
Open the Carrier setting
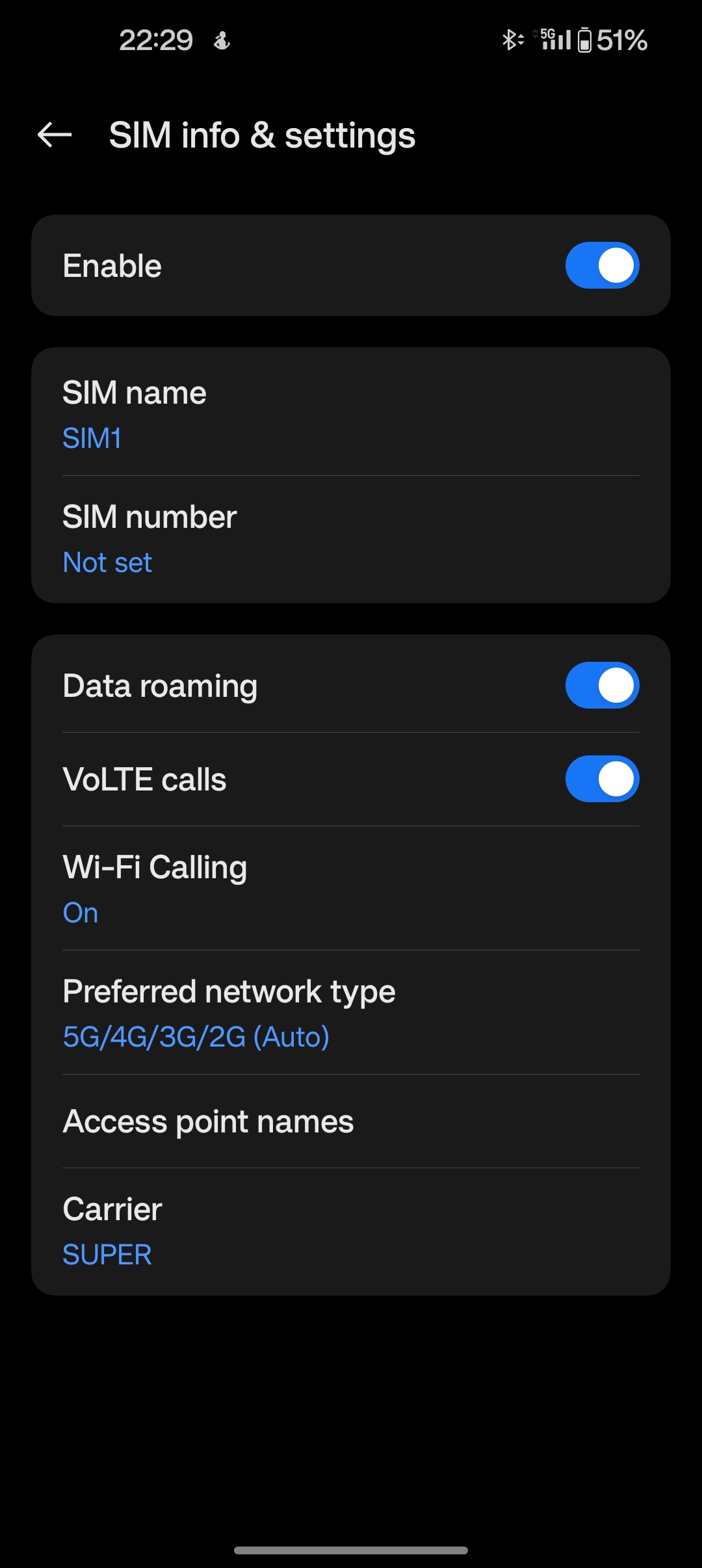pyautogui.click(x=351, y=1231)
